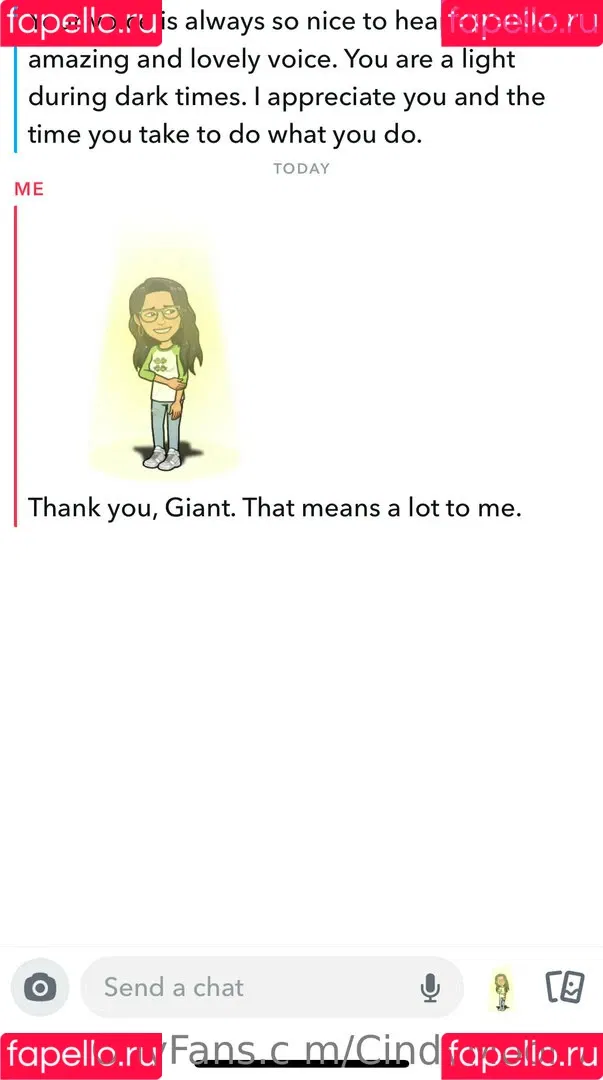Open the memories cards icon
Screen dimensions: 603x1080
(564, 987)
